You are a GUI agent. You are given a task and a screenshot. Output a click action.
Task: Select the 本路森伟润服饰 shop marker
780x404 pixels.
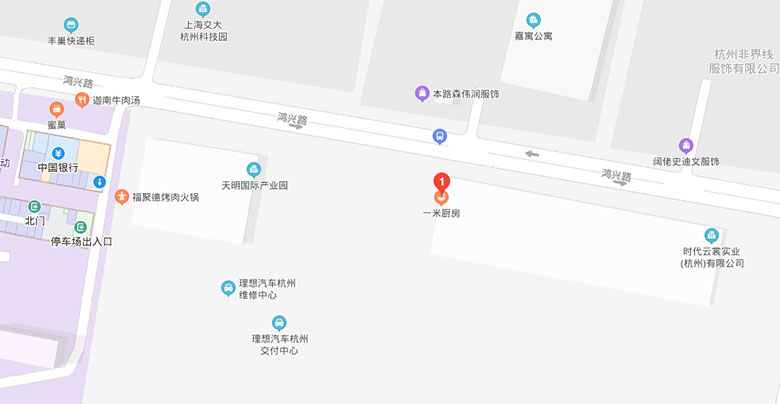(422, 94)
